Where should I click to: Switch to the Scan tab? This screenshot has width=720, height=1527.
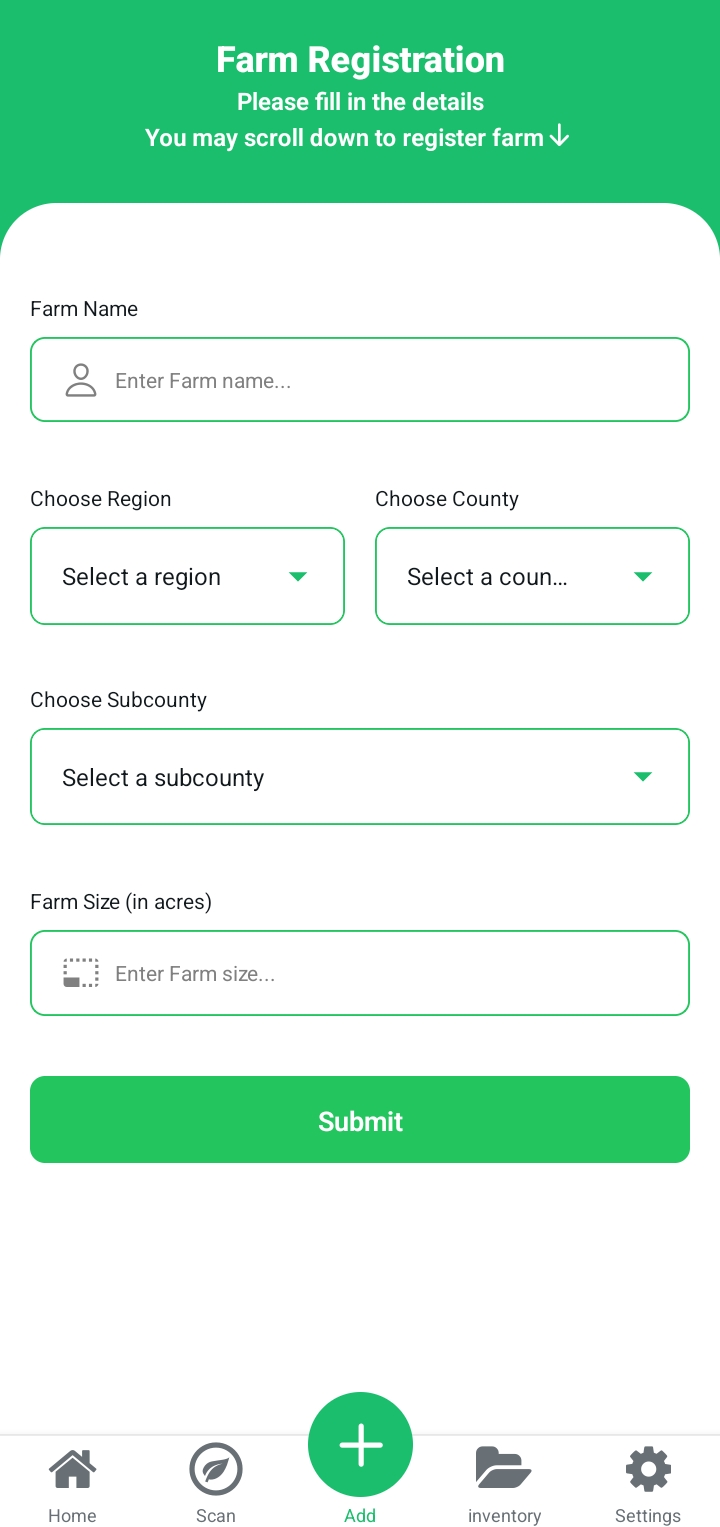216,1485
